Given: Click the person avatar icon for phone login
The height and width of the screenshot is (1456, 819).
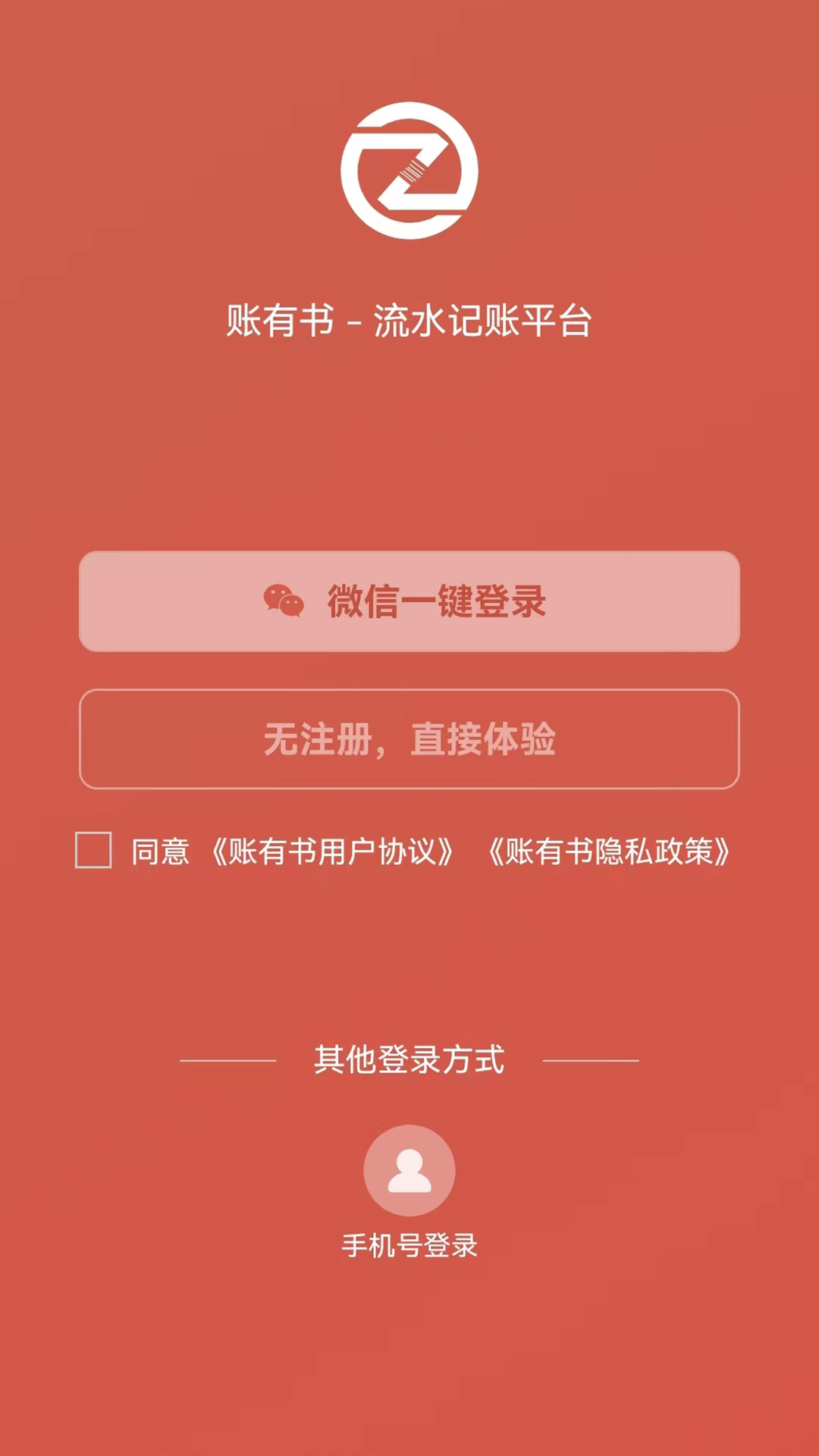Looking at the screenshot, I should coord(409,1170).
